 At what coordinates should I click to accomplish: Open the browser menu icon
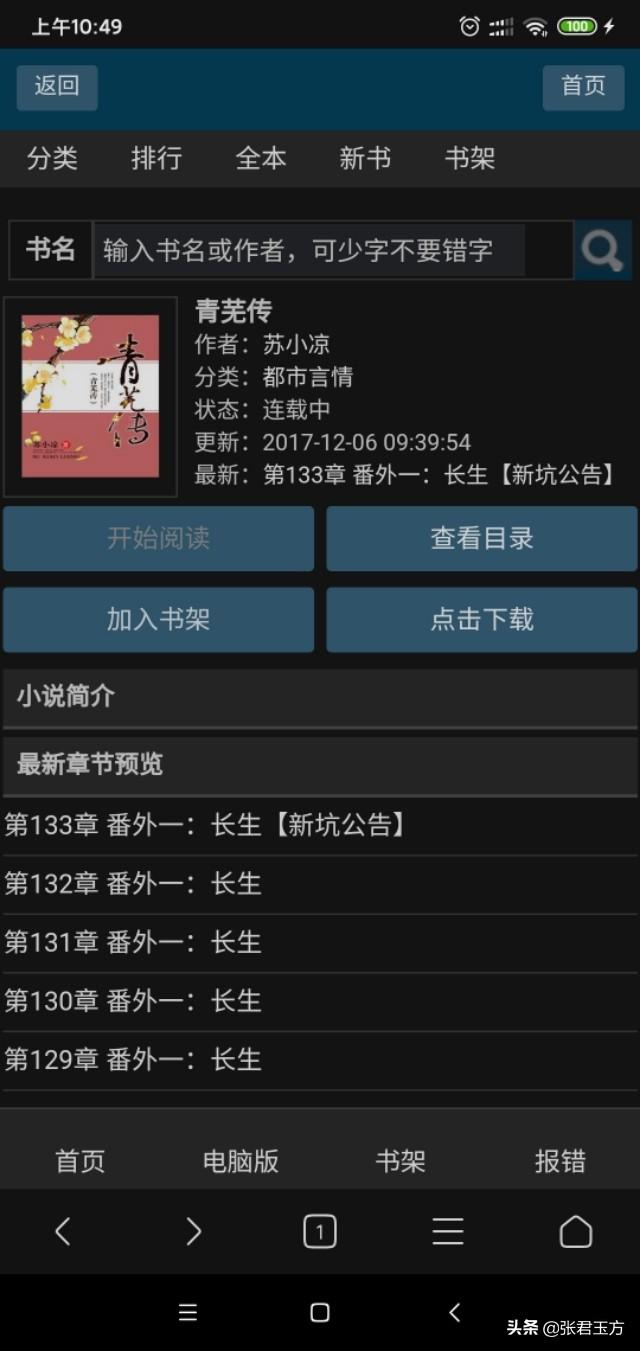point(447,1232)
